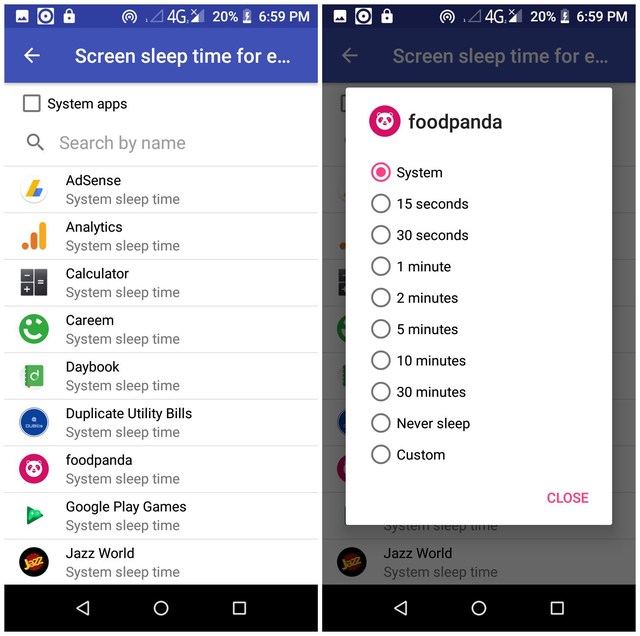Set sleep time to 5 minutes

[x=381, y=329]
